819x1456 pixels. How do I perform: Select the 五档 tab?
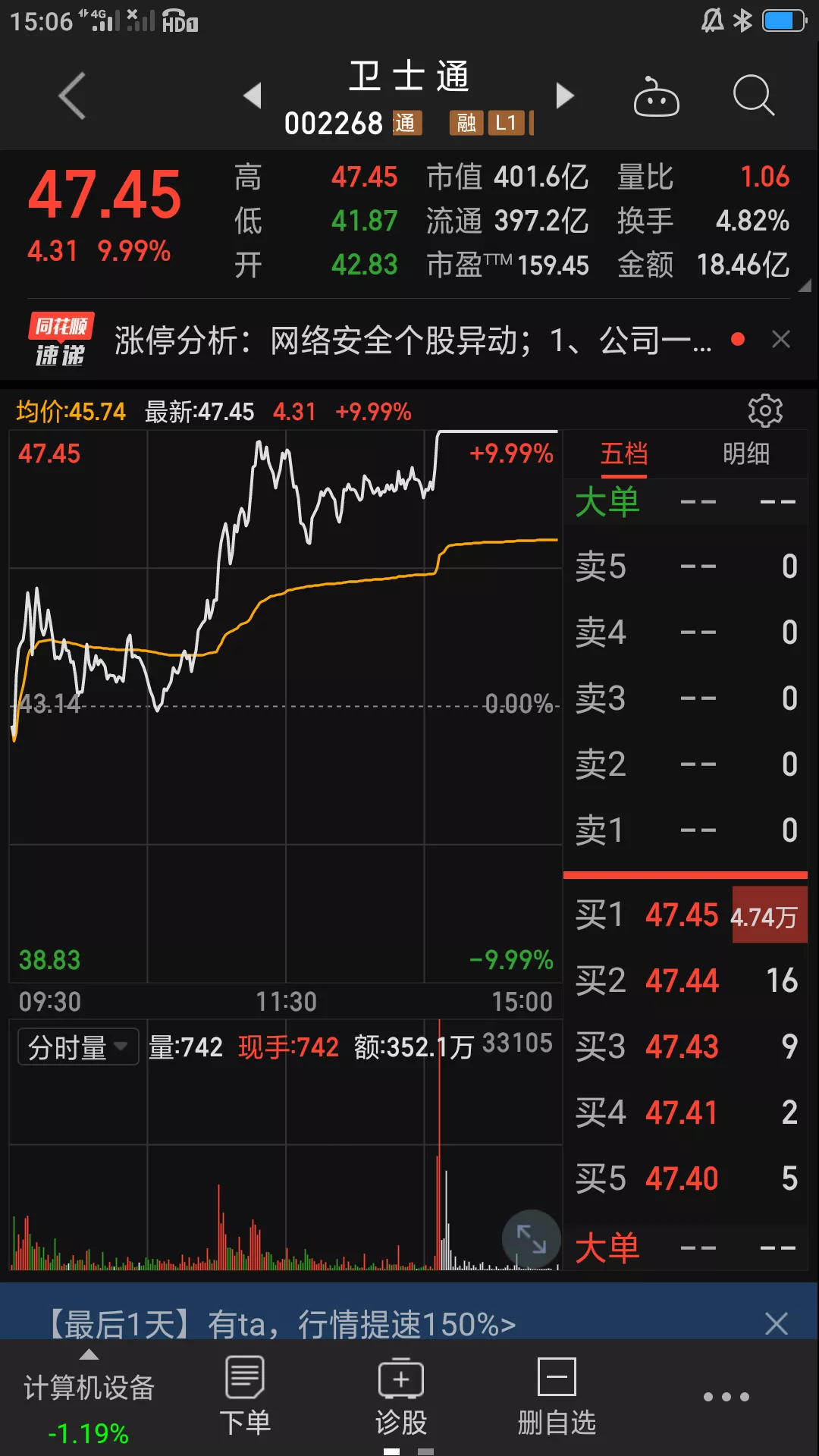(x=624, y=453)
